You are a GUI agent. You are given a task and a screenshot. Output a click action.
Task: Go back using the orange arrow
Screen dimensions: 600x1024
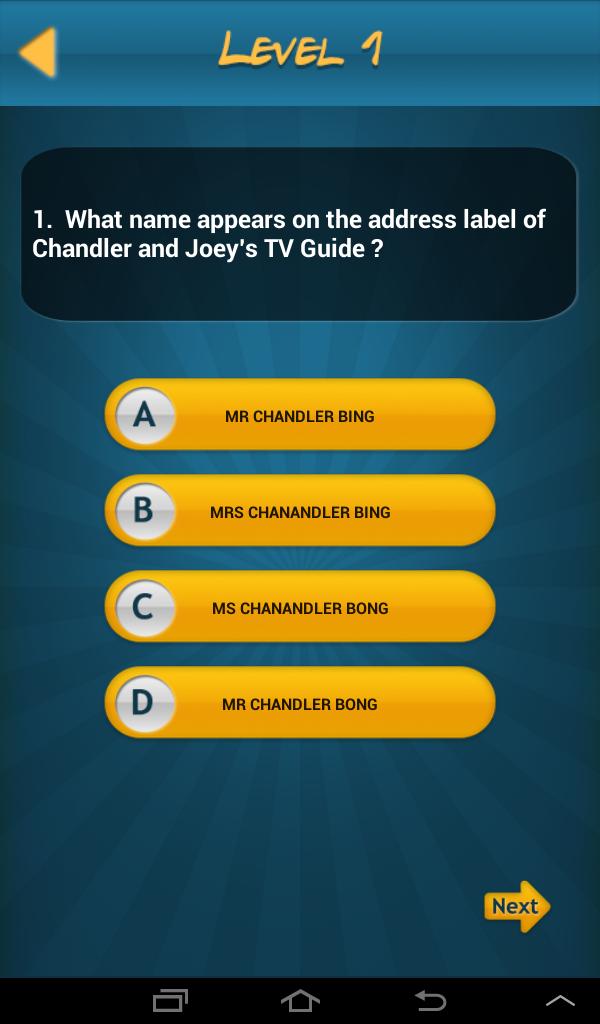[x=38, y=52]
